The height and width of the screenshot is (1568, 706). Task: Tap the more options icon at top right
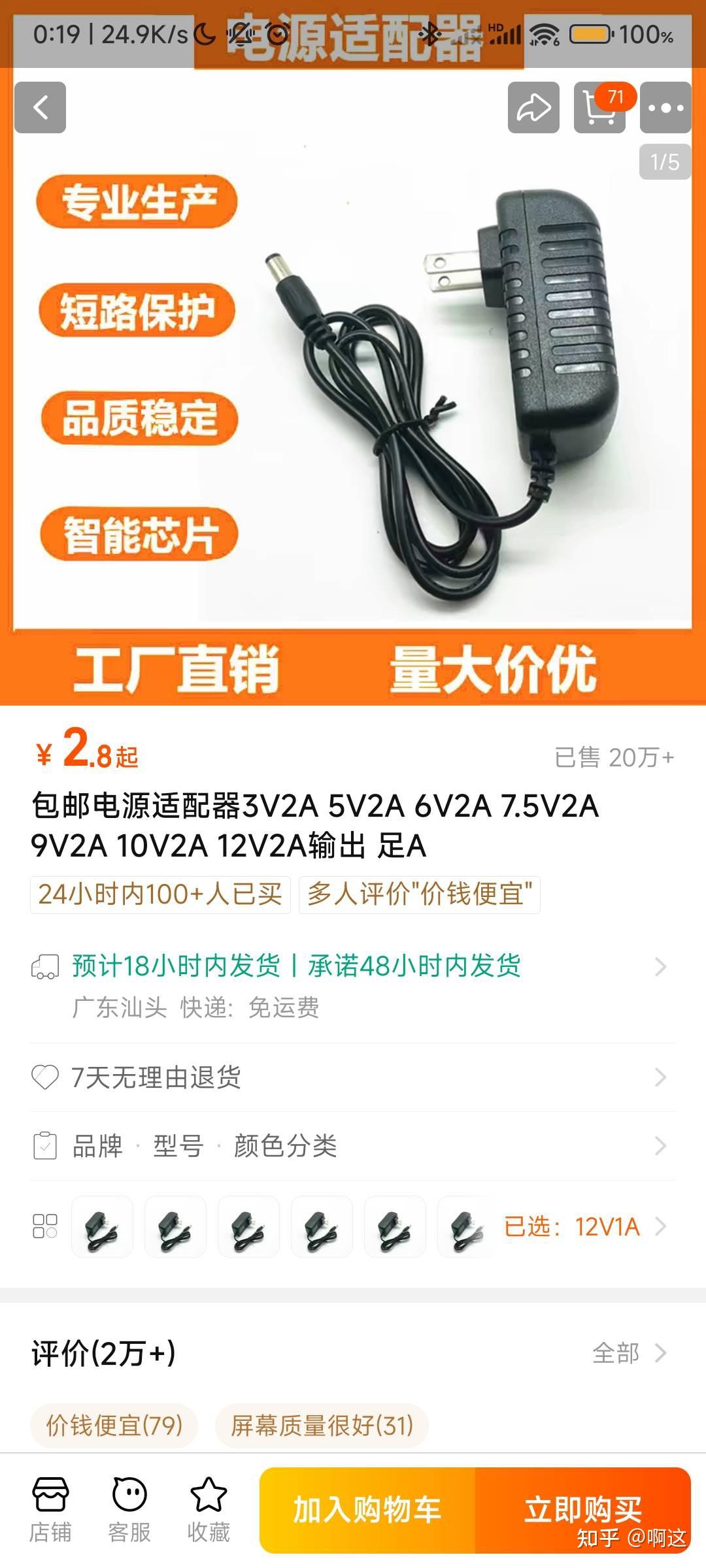(x=665, y=107)
